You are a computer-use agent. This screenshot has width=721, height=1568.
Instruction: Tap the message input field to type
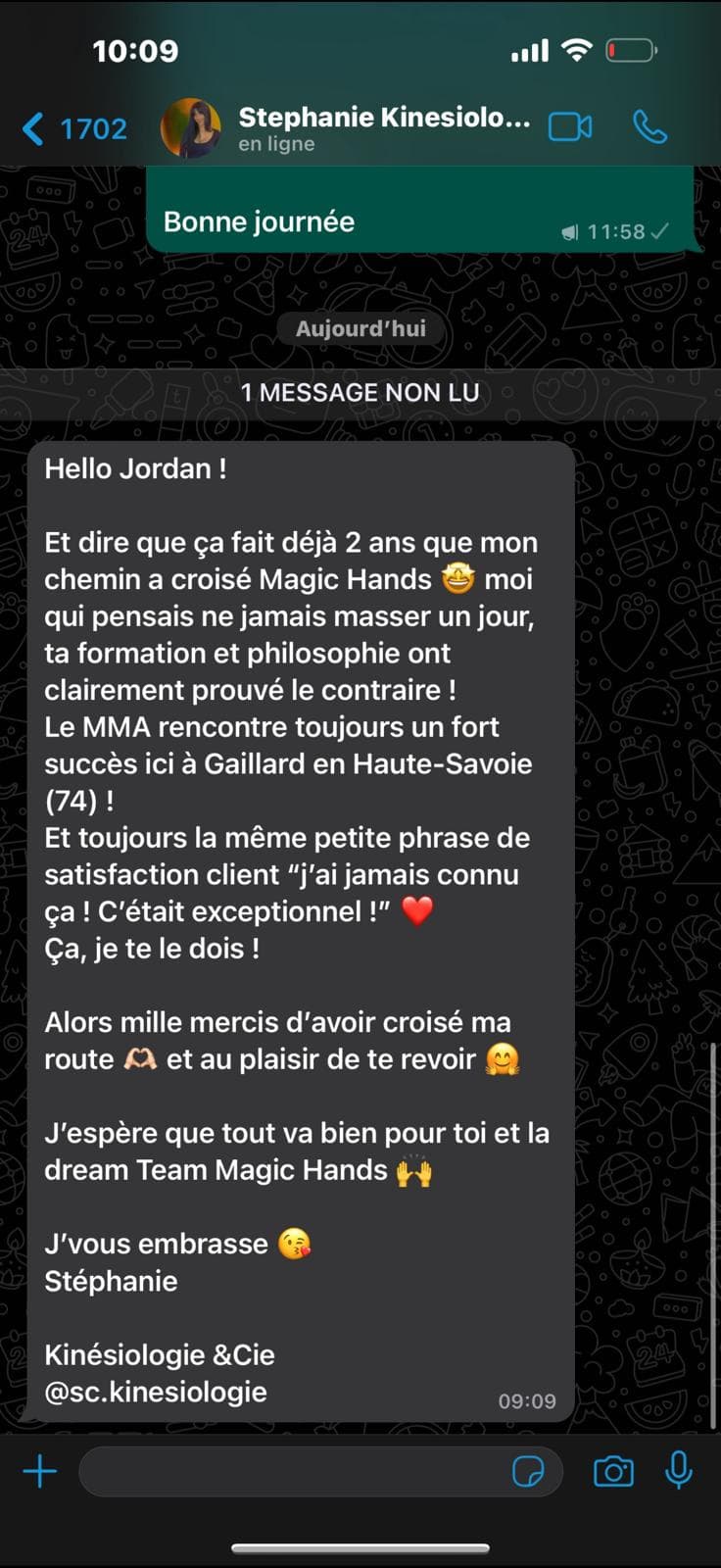294,1471
